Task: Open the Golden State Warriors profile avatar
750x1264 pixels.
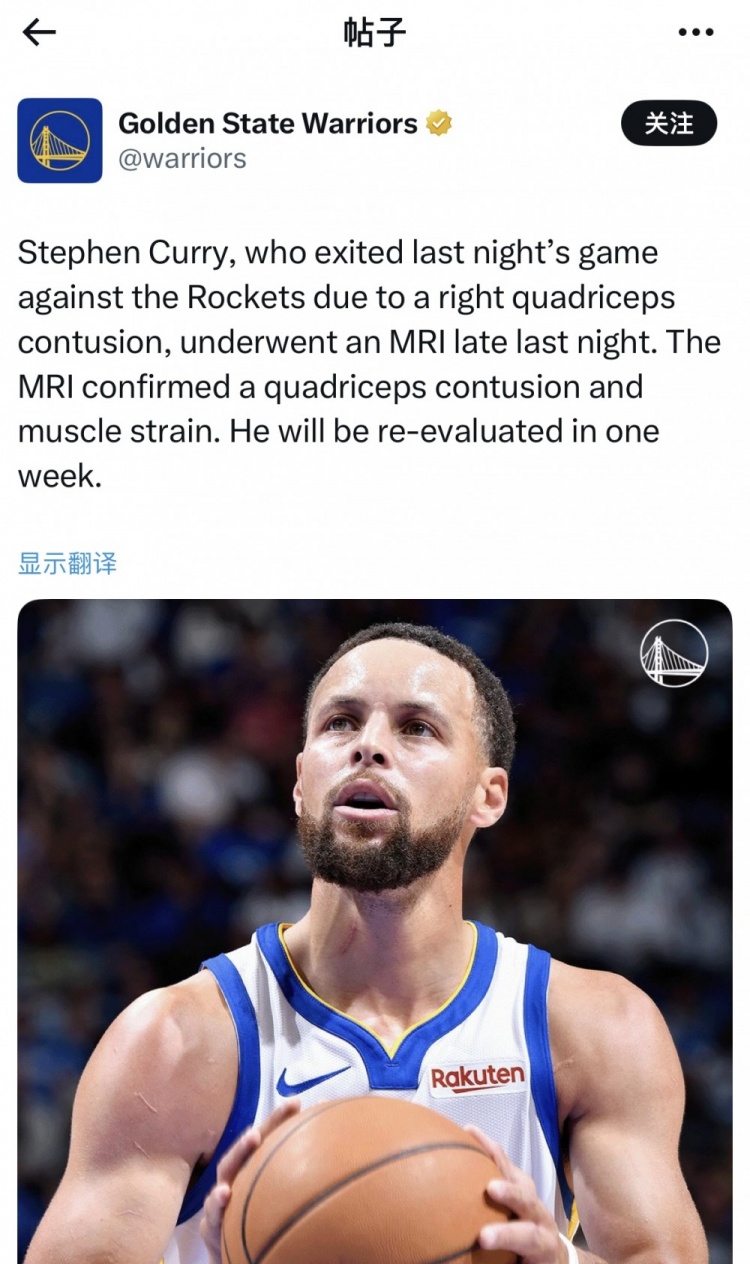Action: 60,141
